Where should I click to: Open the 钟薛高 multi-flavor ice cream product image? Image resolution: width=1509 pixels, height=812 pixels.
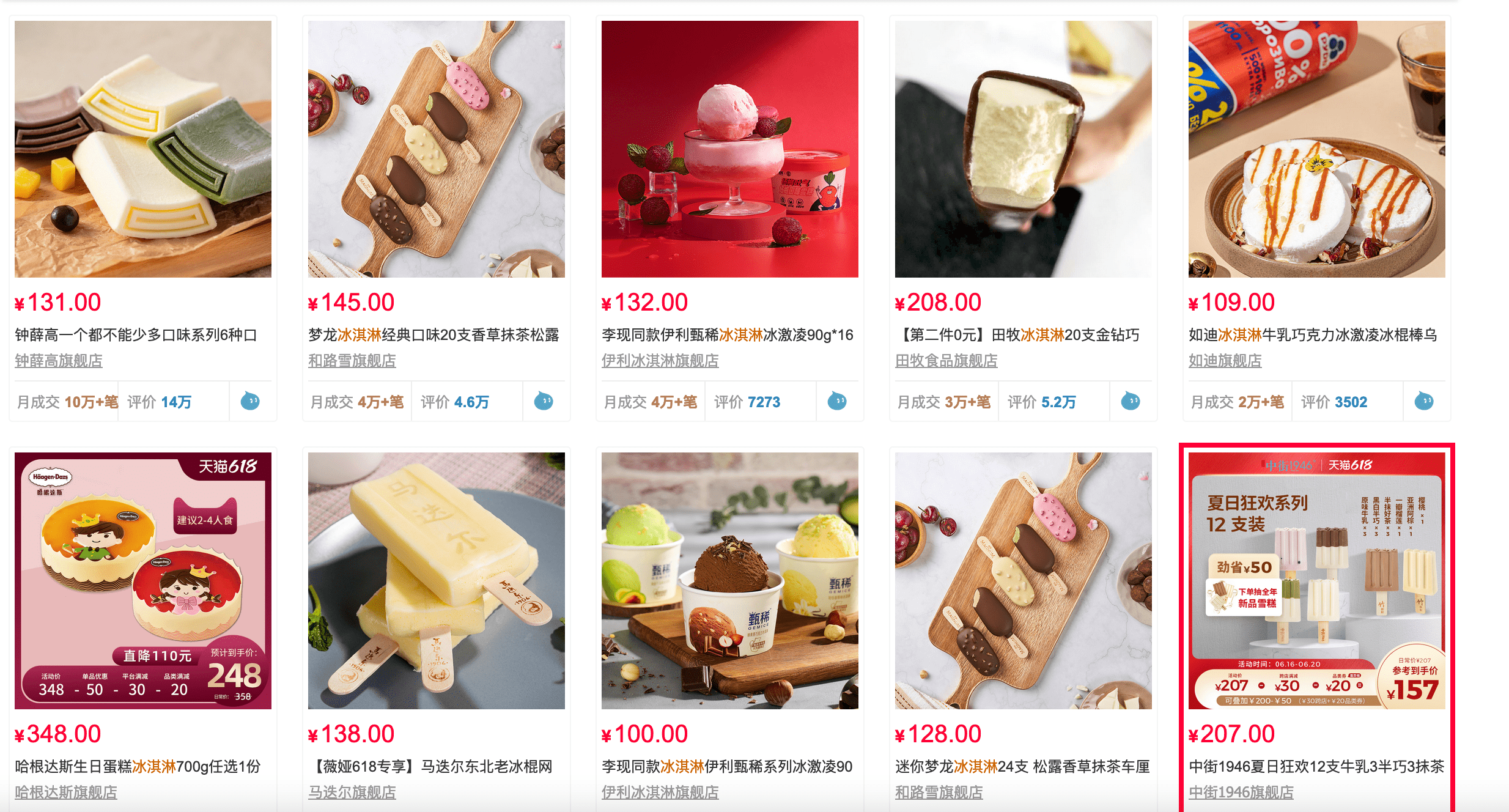(142, 149)
